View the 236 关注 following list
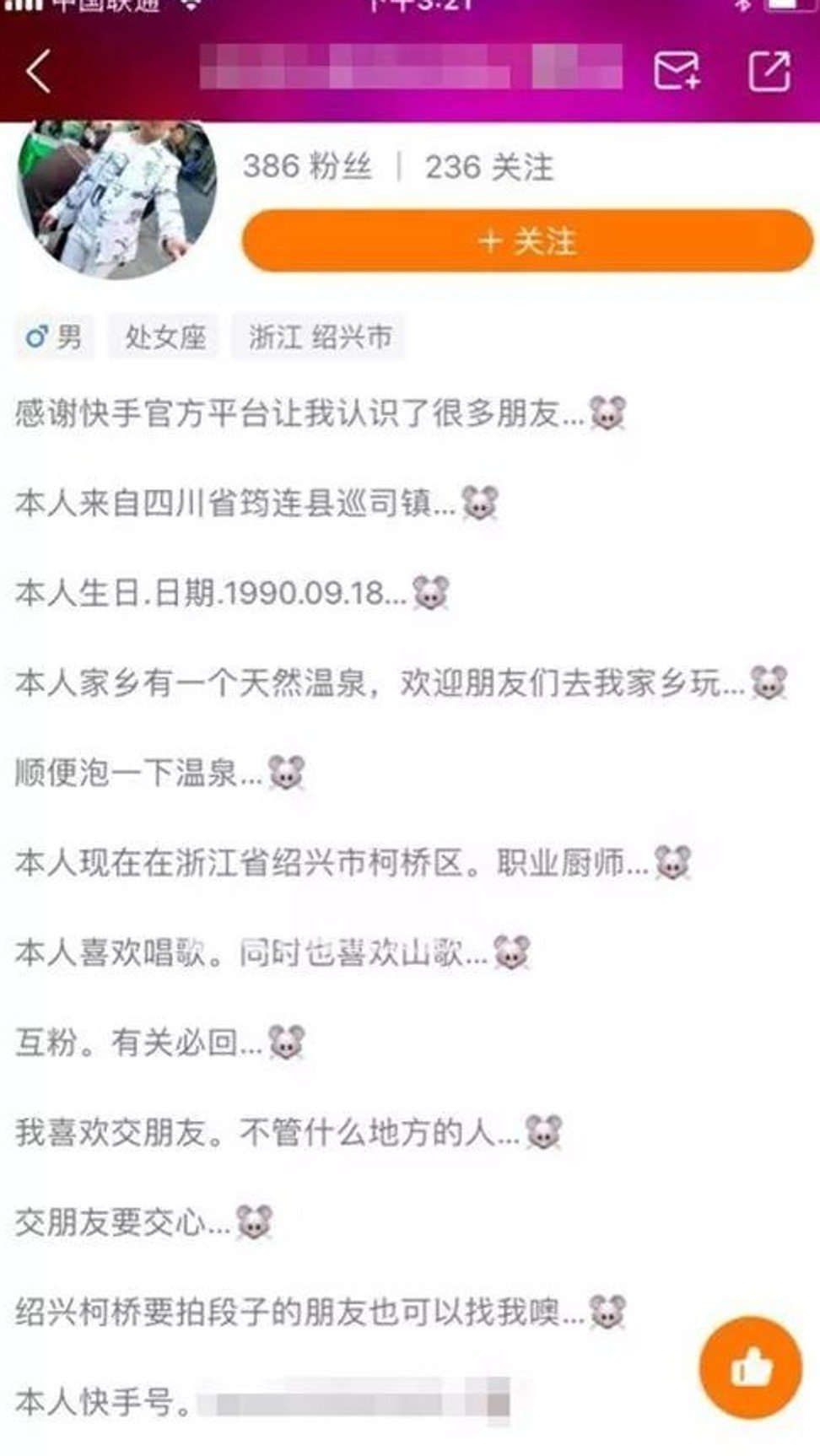The width and height of the screenshot is (820, 1456). point(489,167)
